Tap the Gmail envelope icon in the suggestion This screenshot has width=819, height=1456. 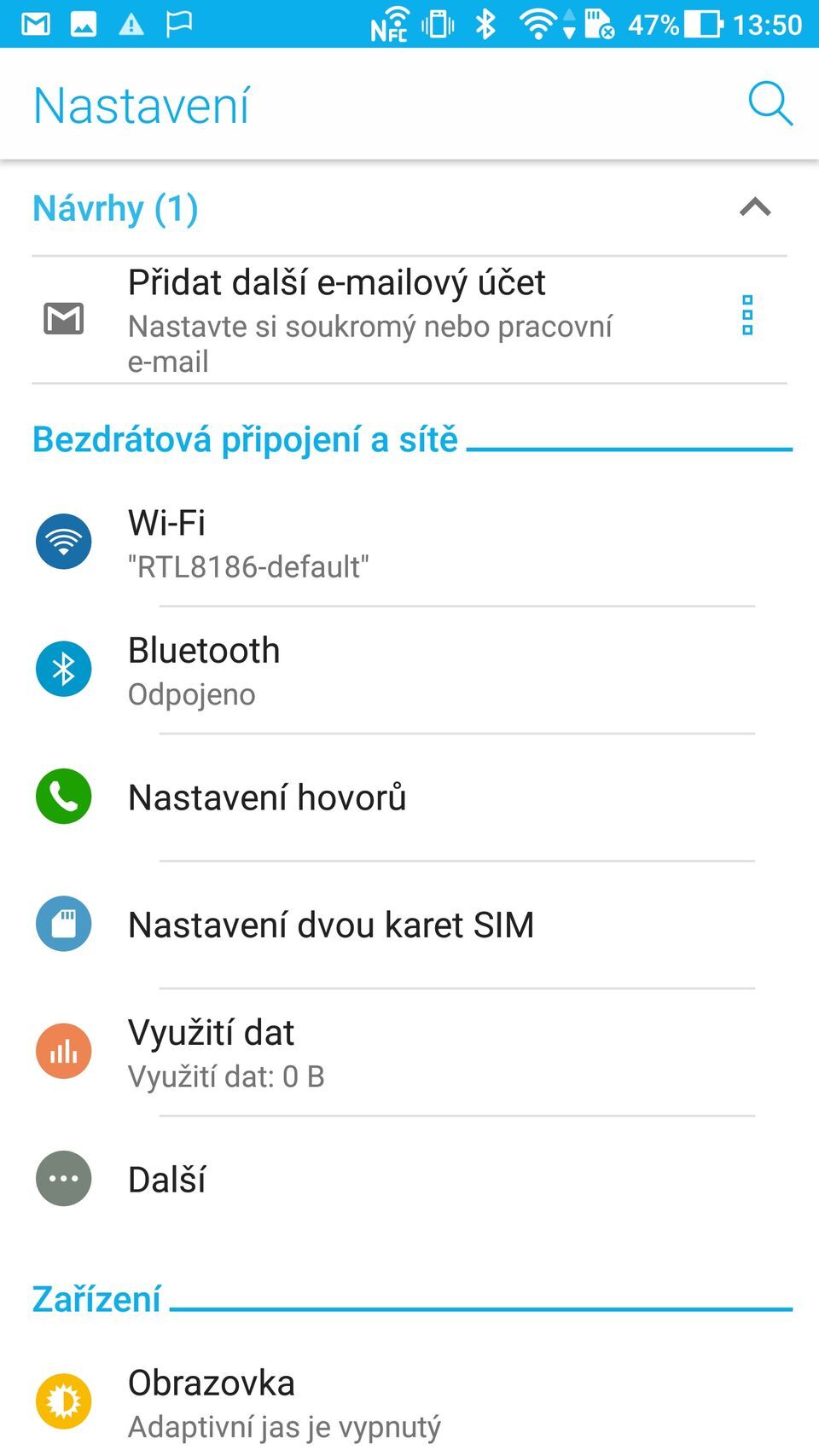[63, 318]
